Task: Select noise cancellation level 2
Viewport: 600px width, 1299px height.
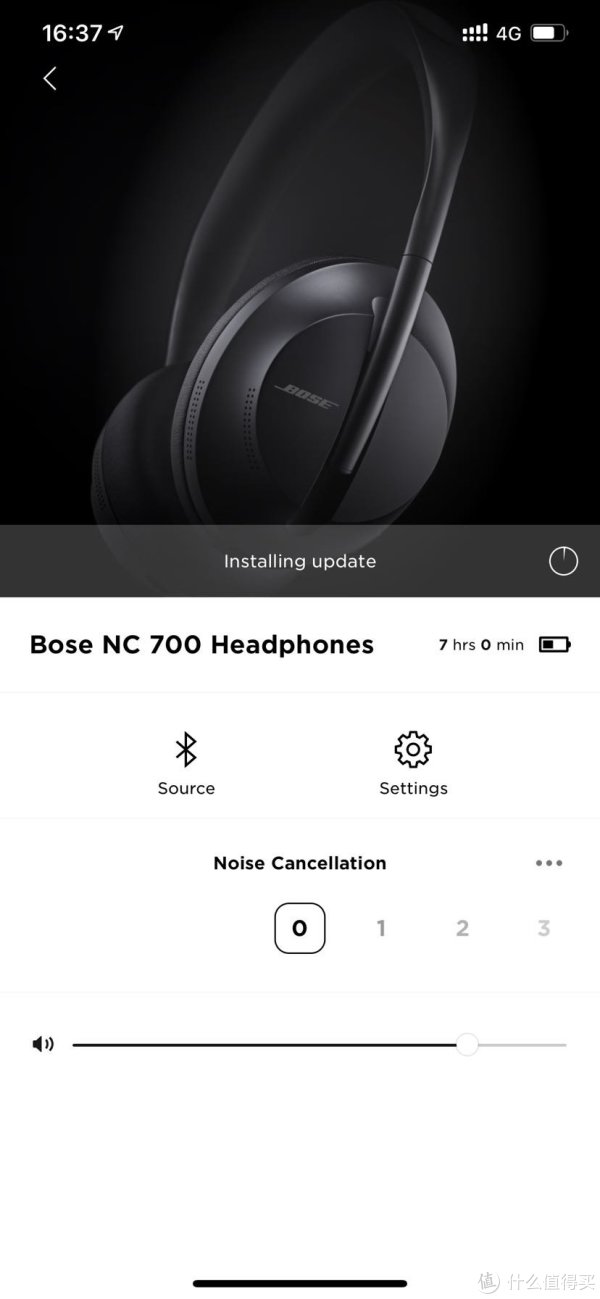Action: (462, 928)
